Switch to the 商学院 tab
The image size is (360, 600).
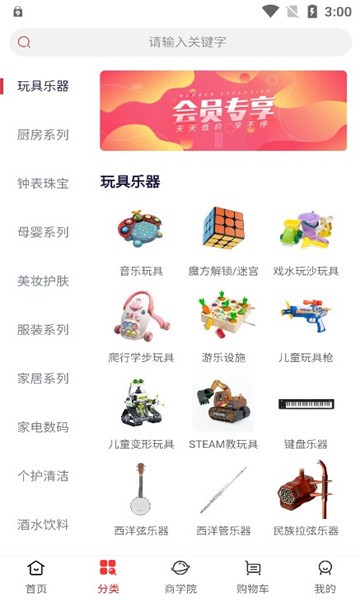coord(181,577)
